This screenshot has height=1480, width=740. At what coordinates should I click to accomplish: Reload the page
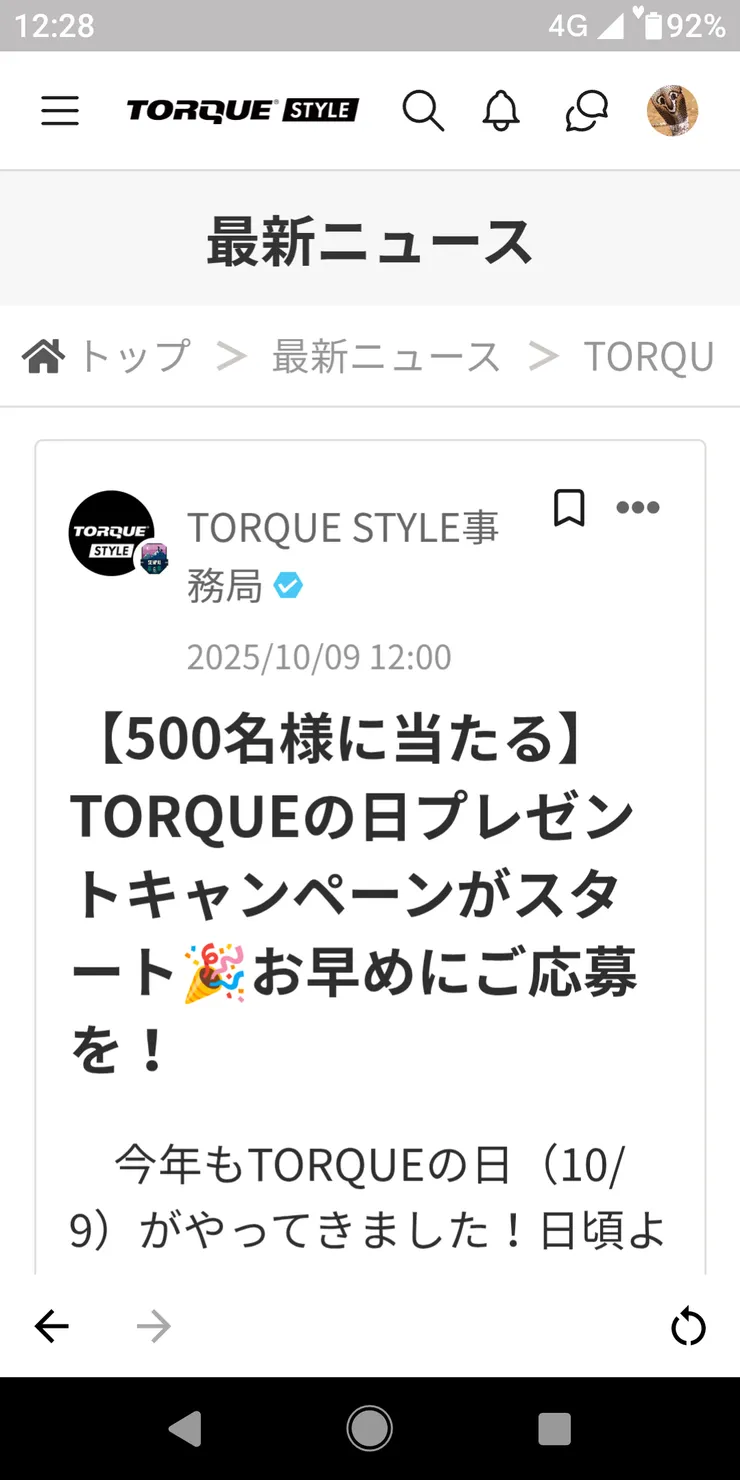coord(688,1327)
